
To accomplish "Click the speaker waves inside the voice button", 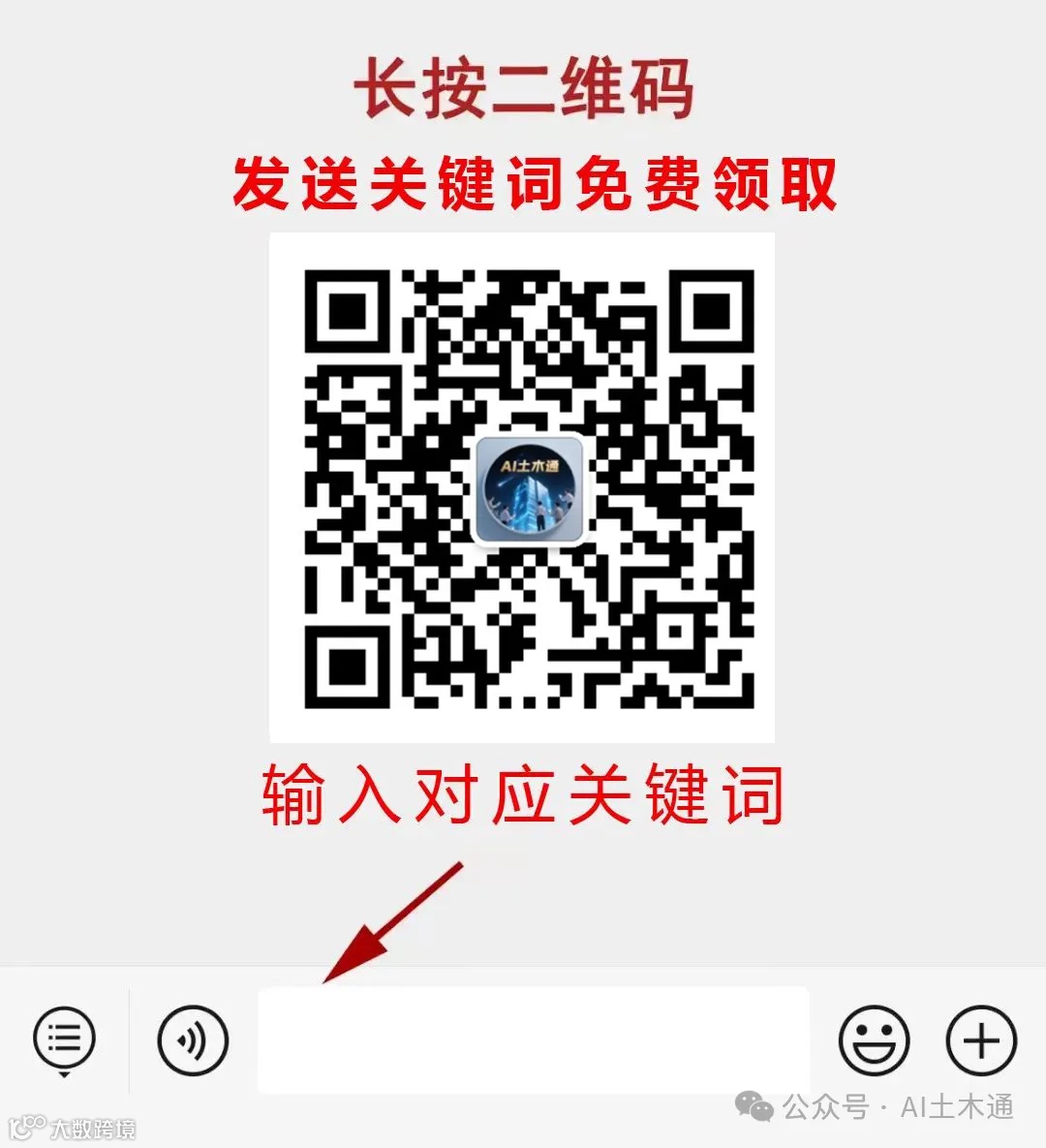I will pos(191,1039).
